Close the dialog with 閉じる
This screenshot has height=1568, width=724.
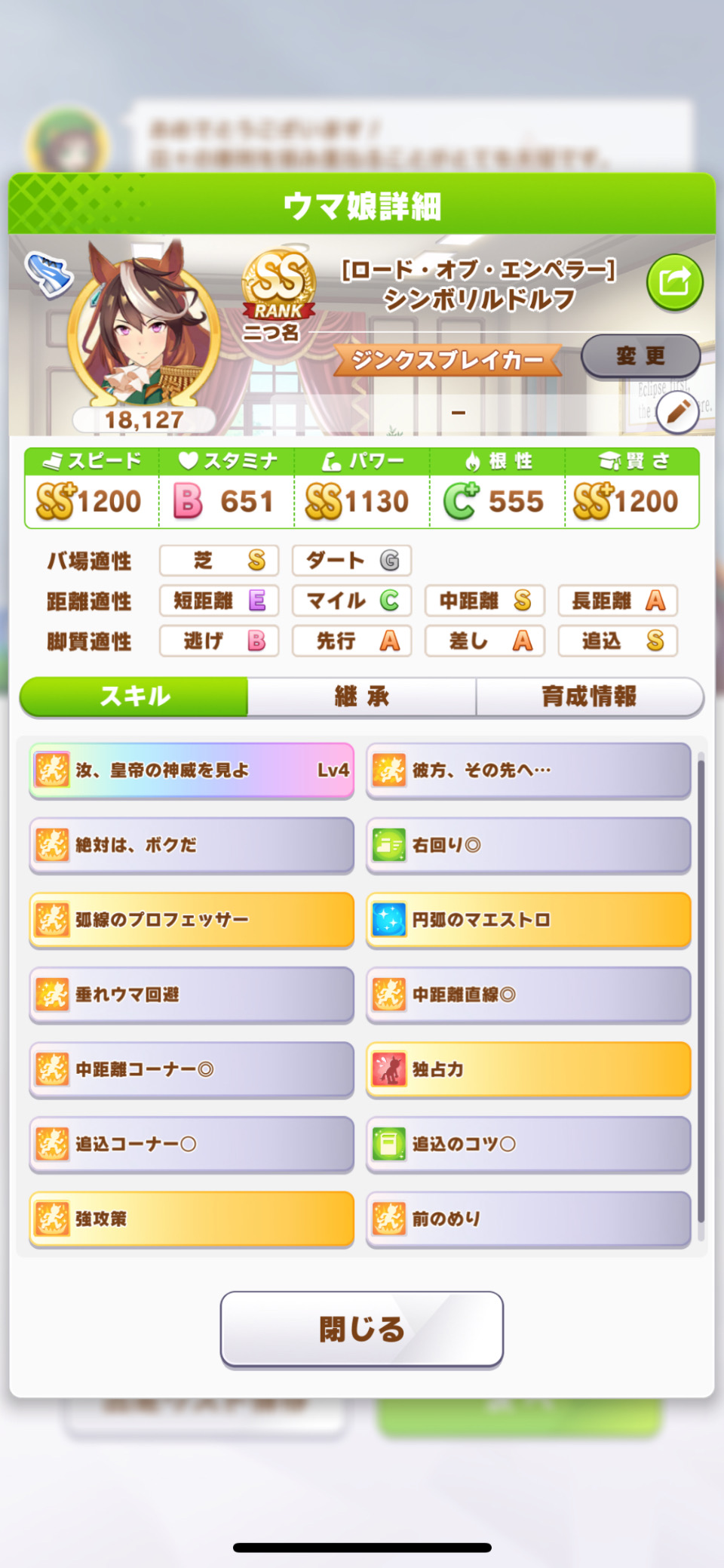pos(362,1329)
